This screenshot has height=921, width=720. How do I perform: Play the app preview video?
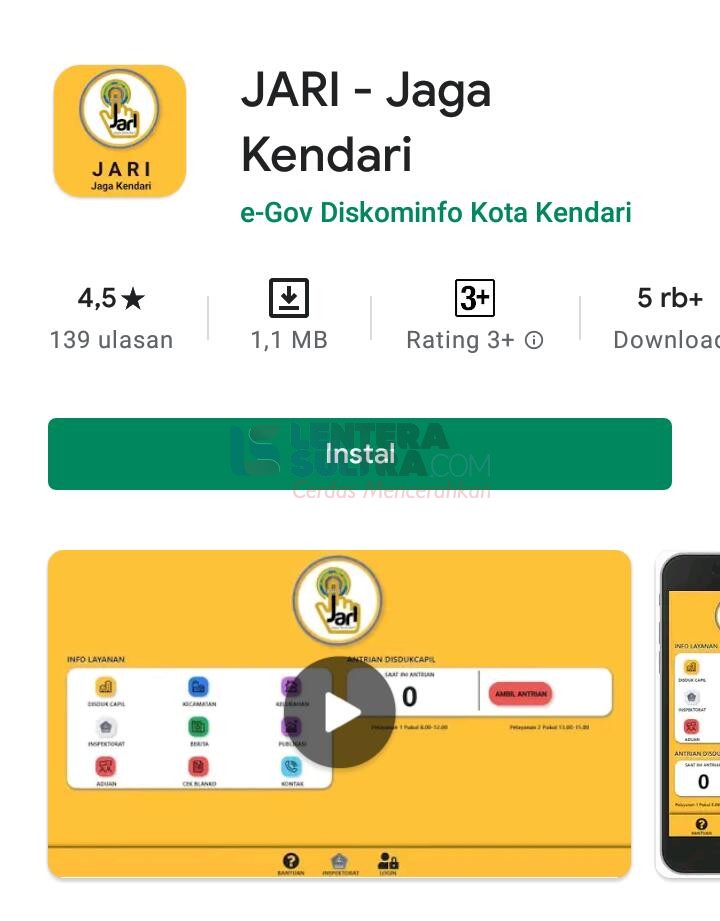(x=341, y=713)
